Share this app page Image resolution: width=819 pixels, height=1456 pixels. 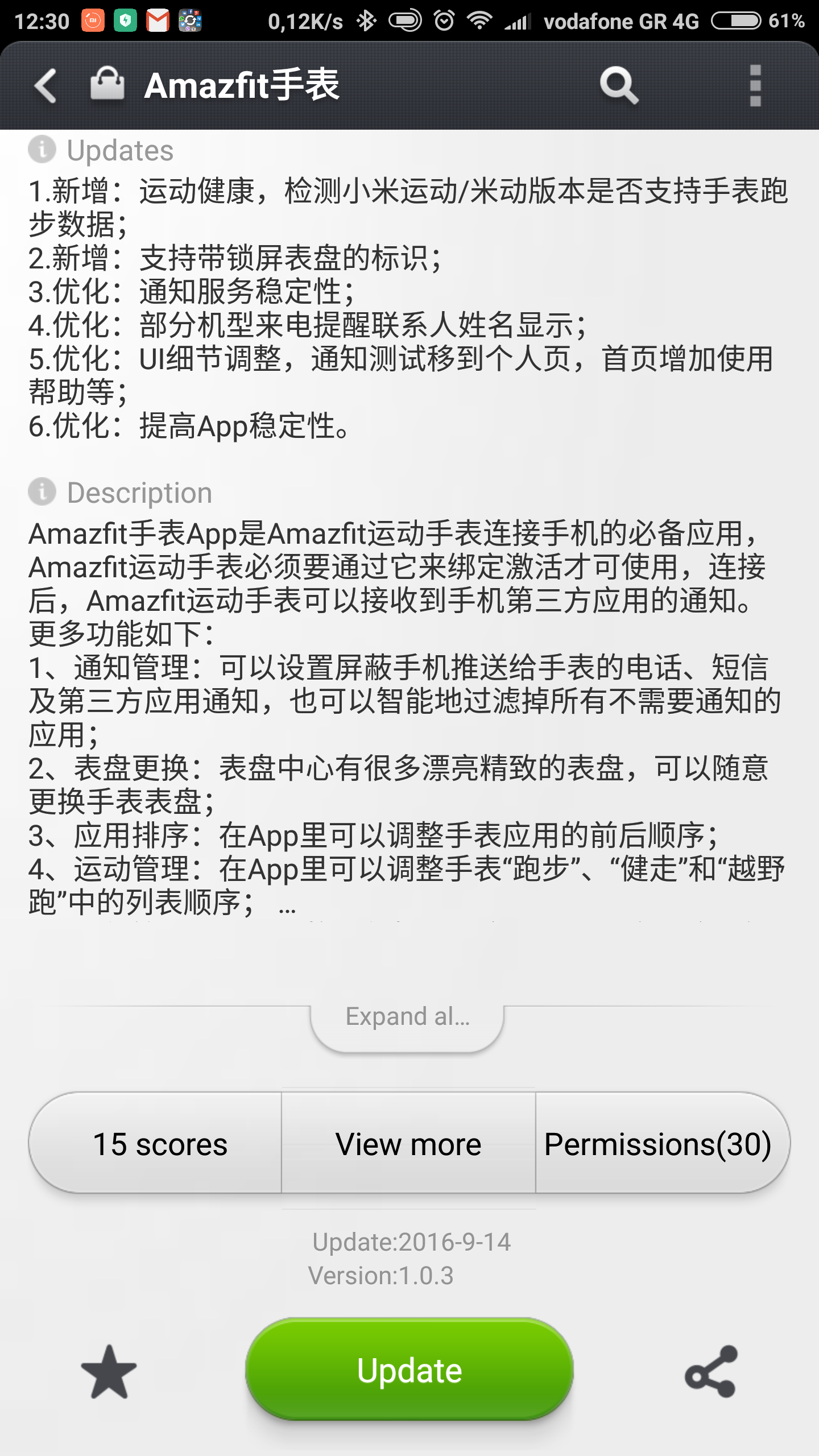tap(711, 1372)
